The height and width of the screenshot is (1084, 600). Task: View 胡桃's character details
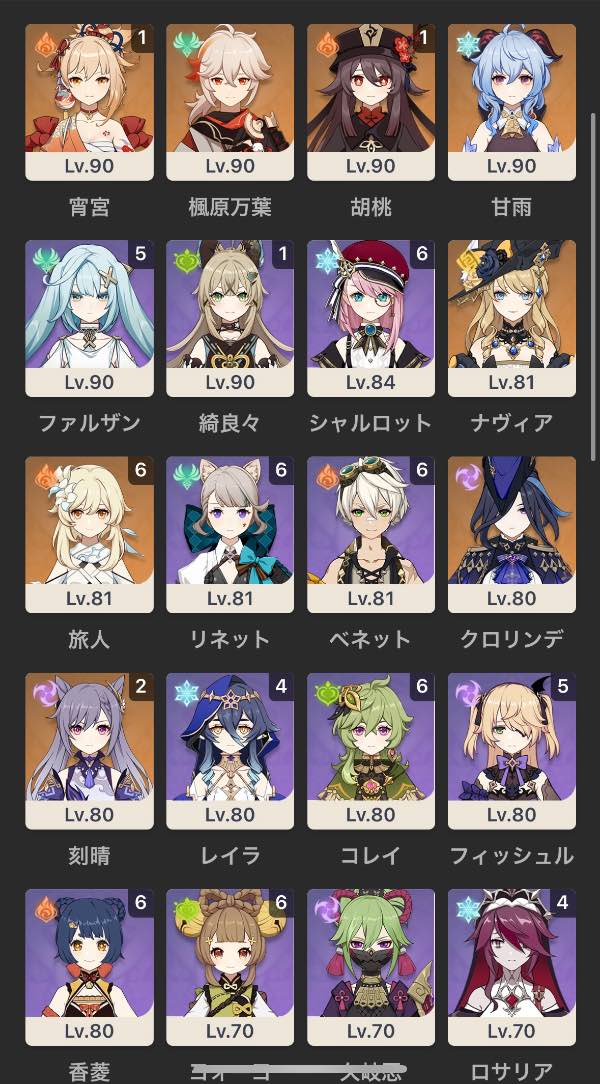point(371,102)
